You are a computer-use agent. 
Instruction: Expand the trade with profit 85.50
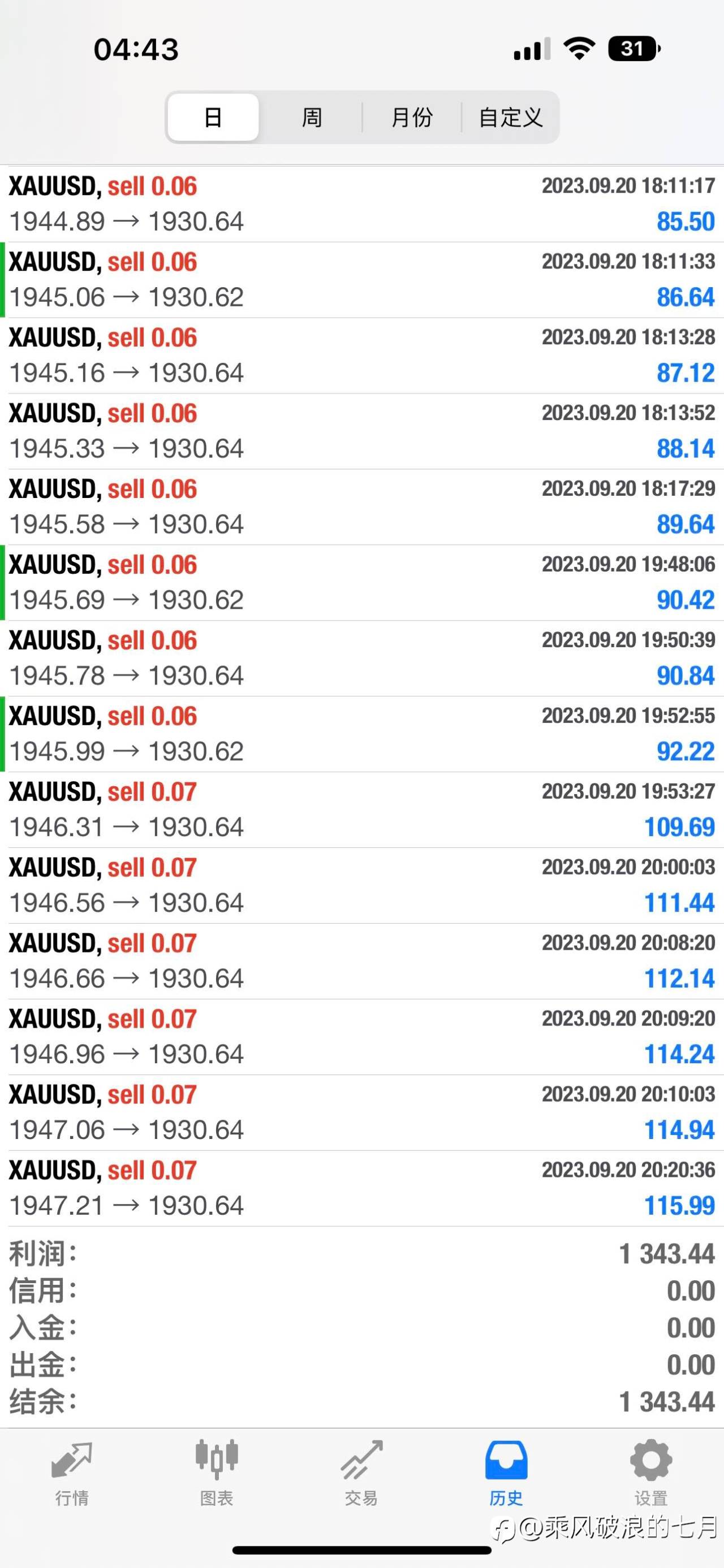click(361, 204)
